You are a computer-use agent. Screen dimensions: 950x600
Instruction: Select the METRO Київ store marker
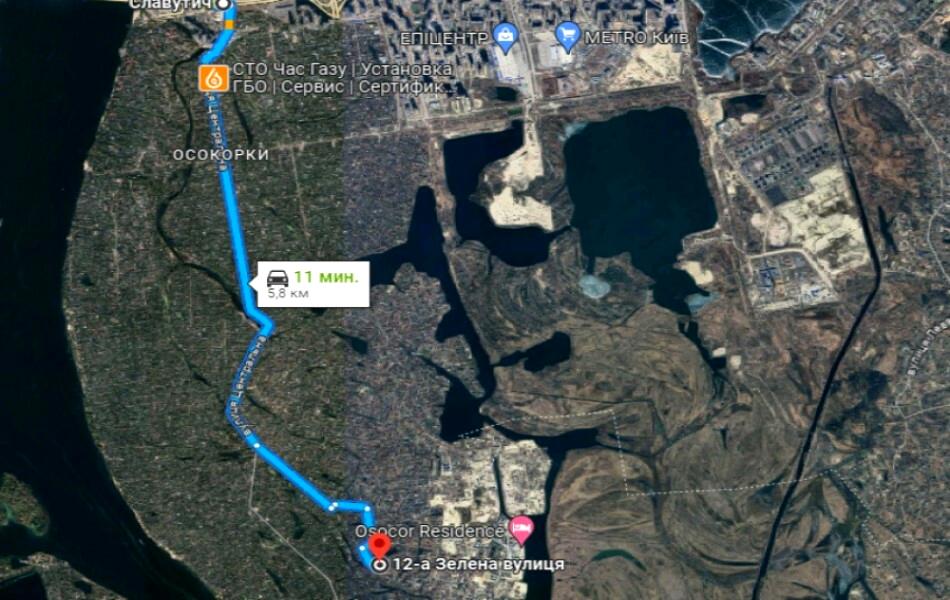568,37
